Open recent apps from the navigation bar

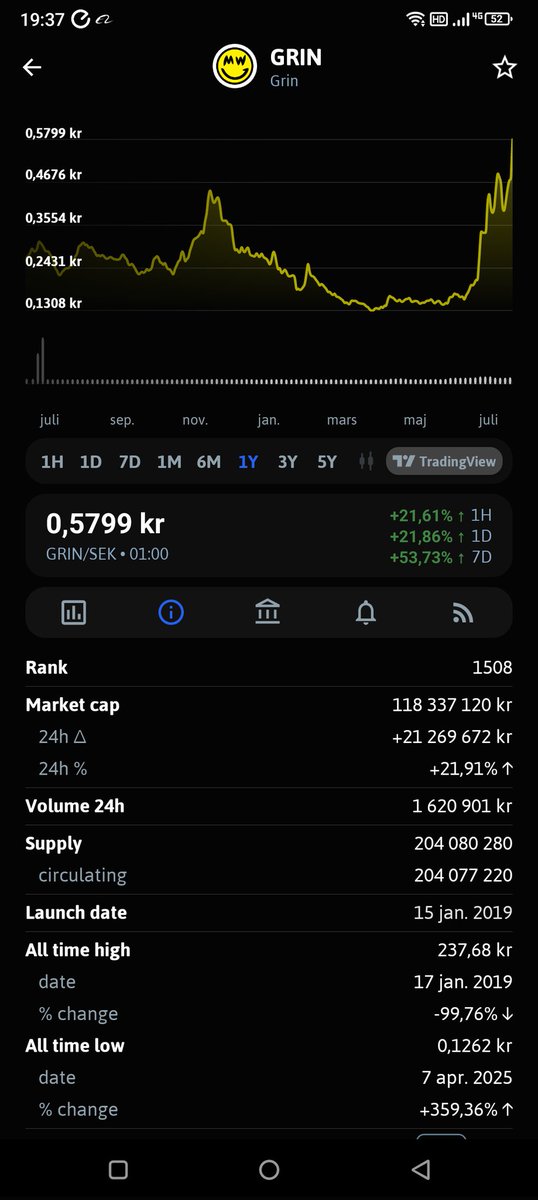pos(118,1169)
